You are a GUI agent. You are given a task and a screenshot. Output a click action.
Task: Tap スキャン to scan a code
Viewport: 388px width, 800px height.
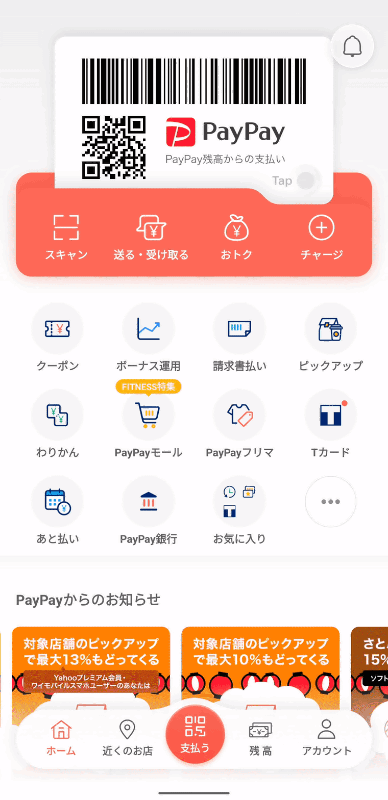[66, 237]
